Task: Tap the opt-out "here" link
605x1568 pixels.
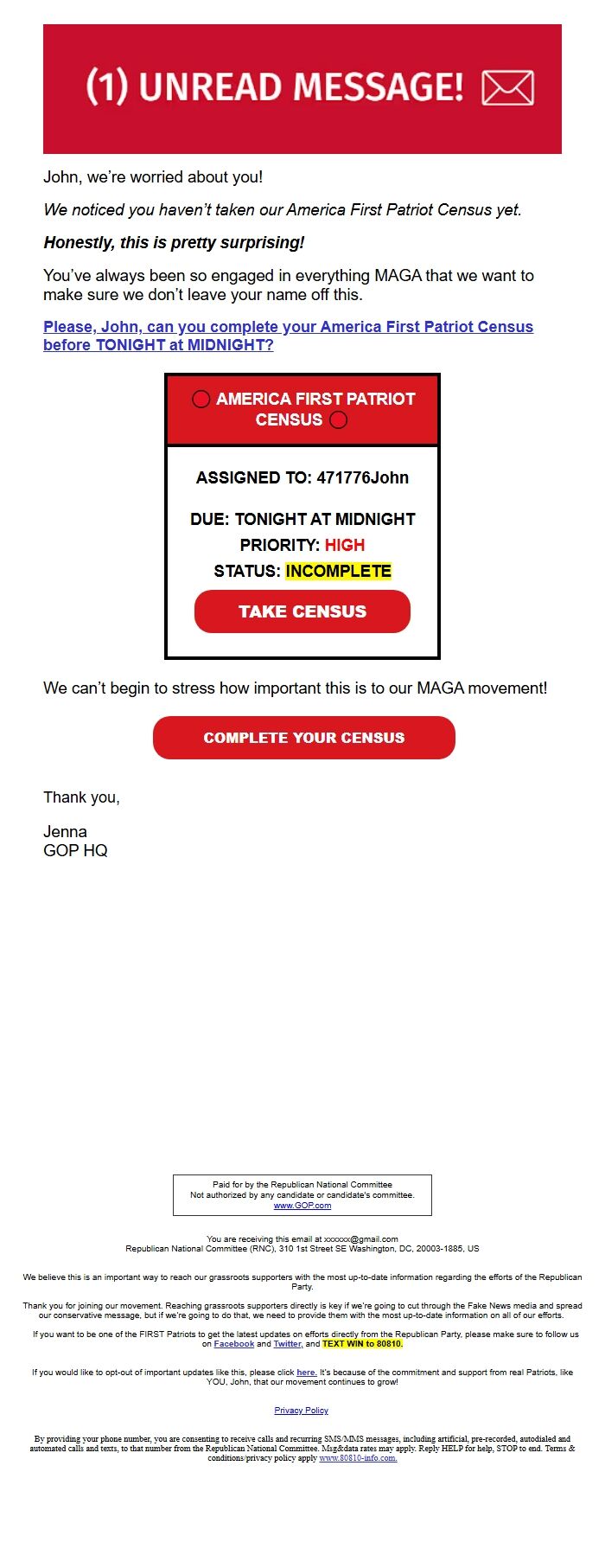Action: (x=306, y=1373)
